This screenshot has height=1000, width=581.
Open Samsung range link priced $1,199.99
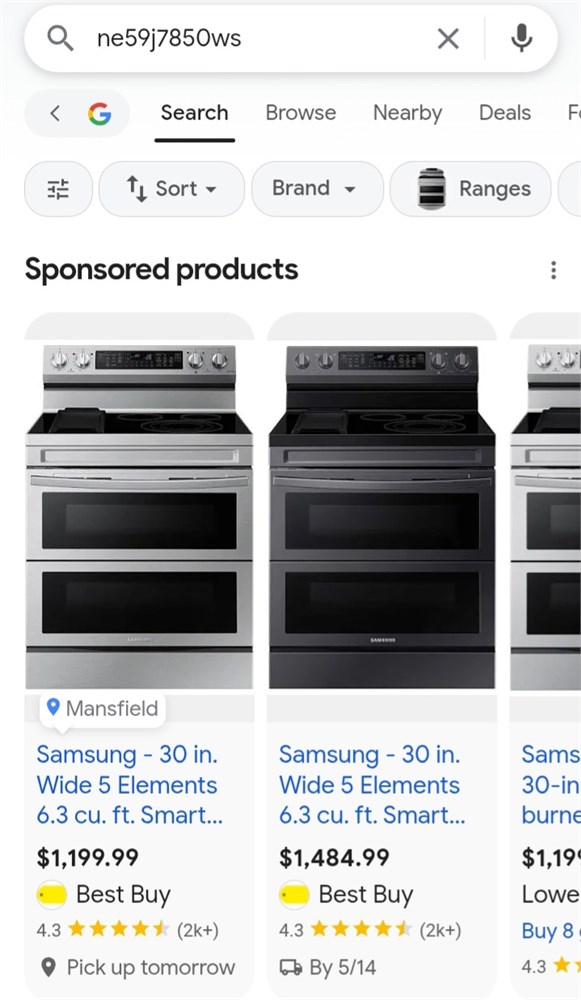(x=129, y=785)
